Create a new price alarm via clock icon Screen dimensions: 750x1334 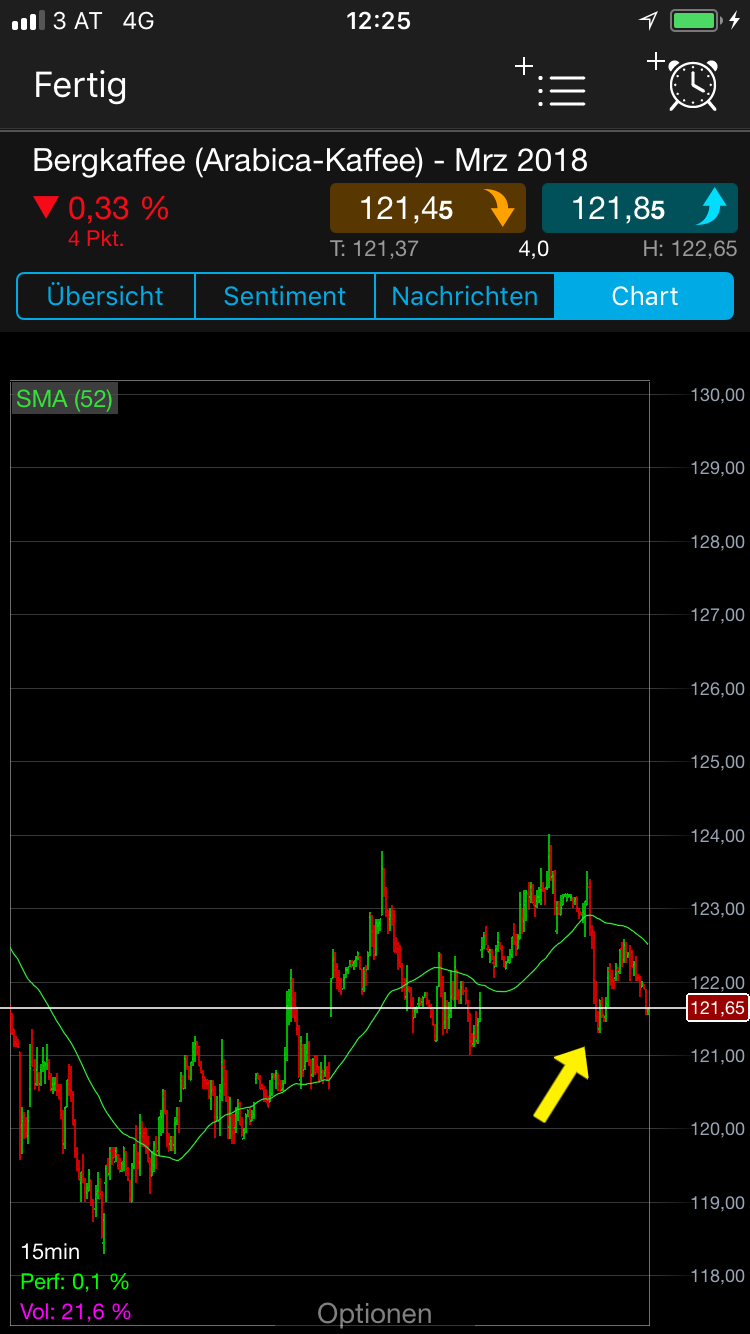pyautogui.click(x=692, y=87)
